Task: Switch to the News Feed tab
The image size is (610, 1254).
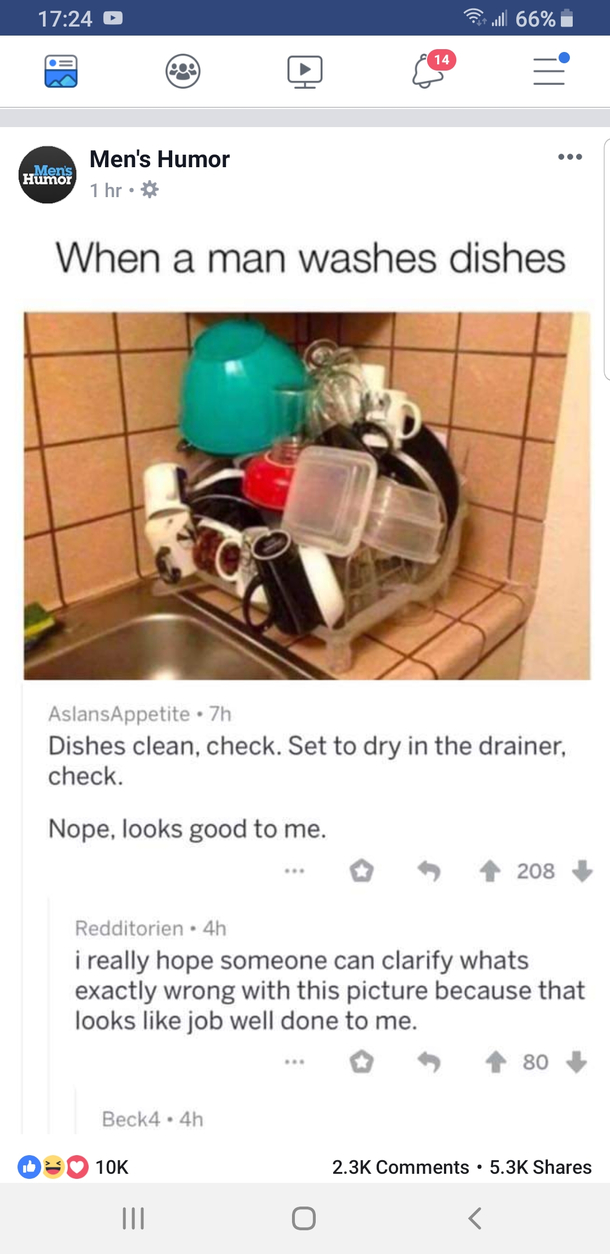Action: click(x=61, y=71)
